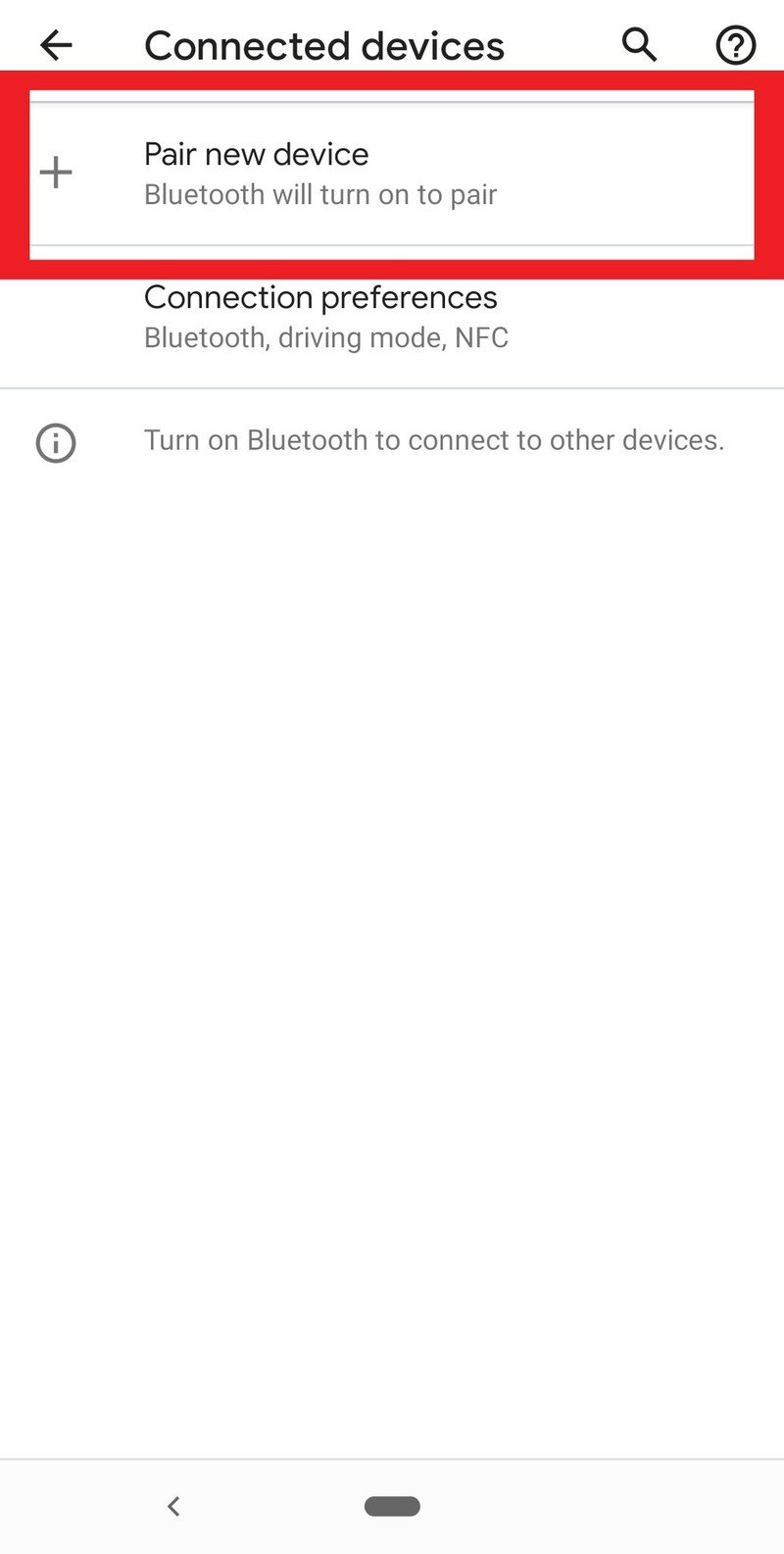Tap the home pill at the bottom
Screen dimensions: 784x1554
[392, 1507]
